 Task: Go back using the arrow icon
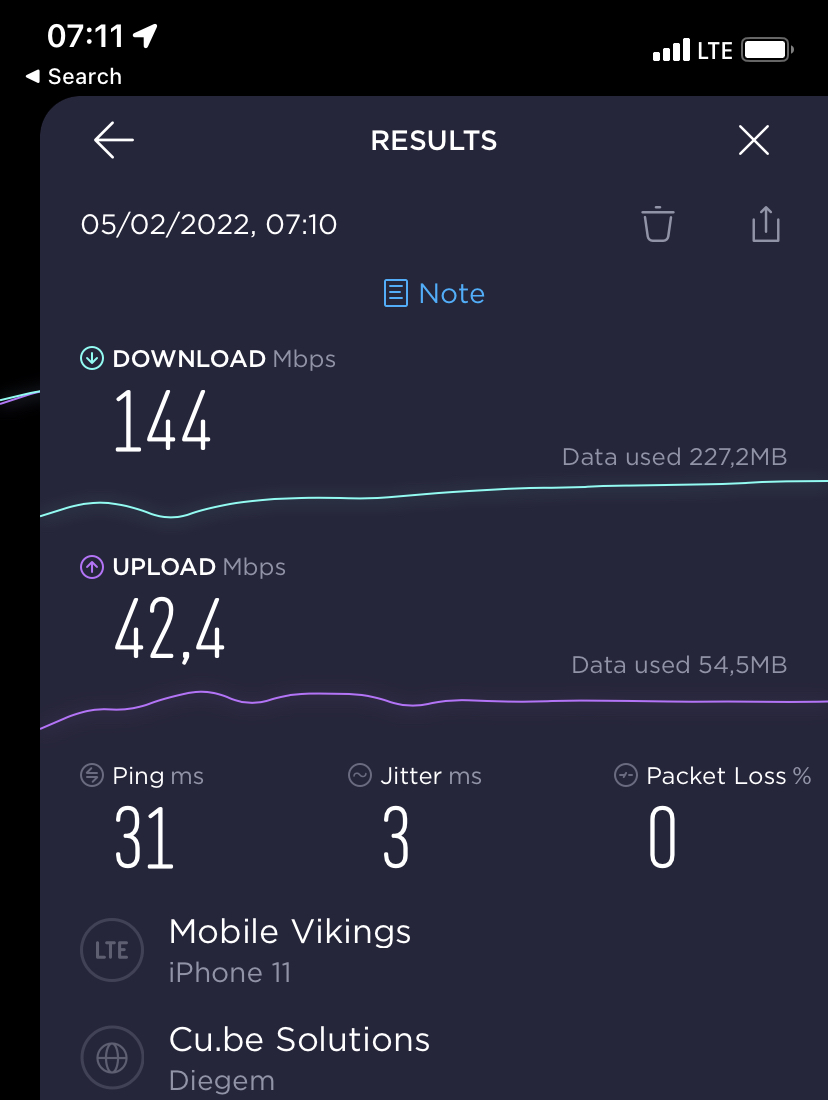pyautogui.click(x=114, y=141)
